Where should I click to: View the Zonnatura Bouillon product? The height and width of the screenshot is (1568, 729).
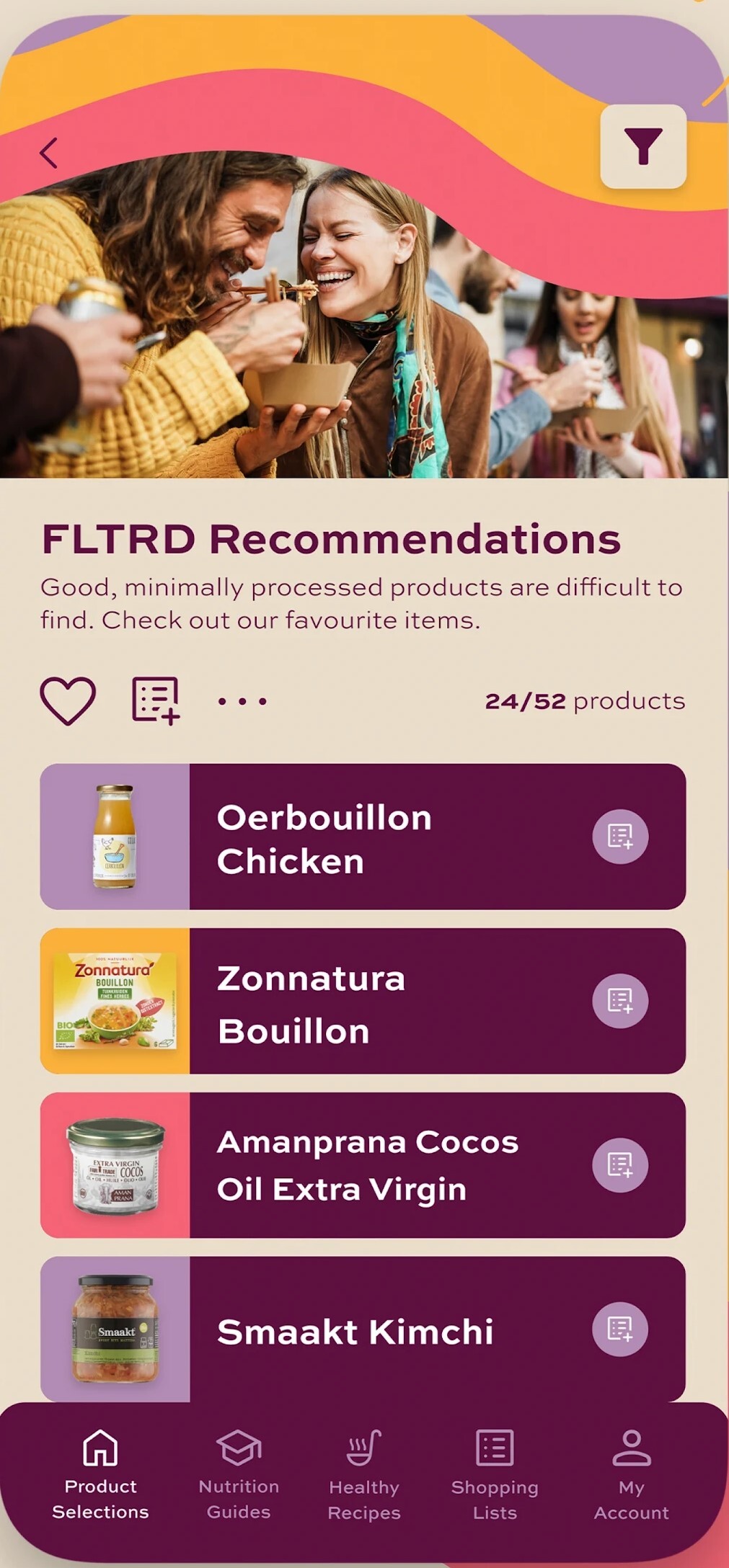[x=361, y=1002]
